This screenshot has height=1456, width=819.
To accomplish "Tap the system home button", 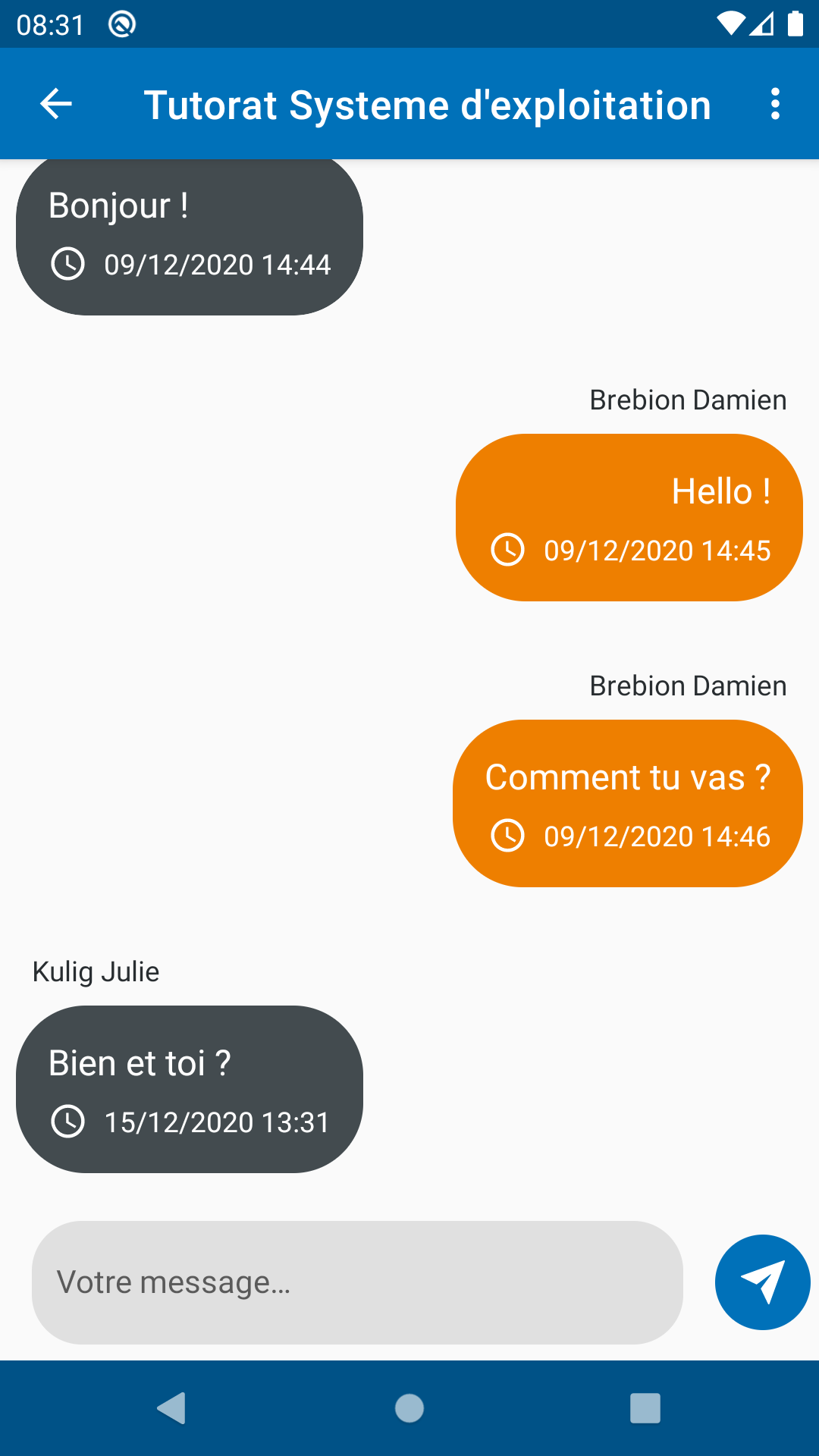I will (x=409, y=1408).
